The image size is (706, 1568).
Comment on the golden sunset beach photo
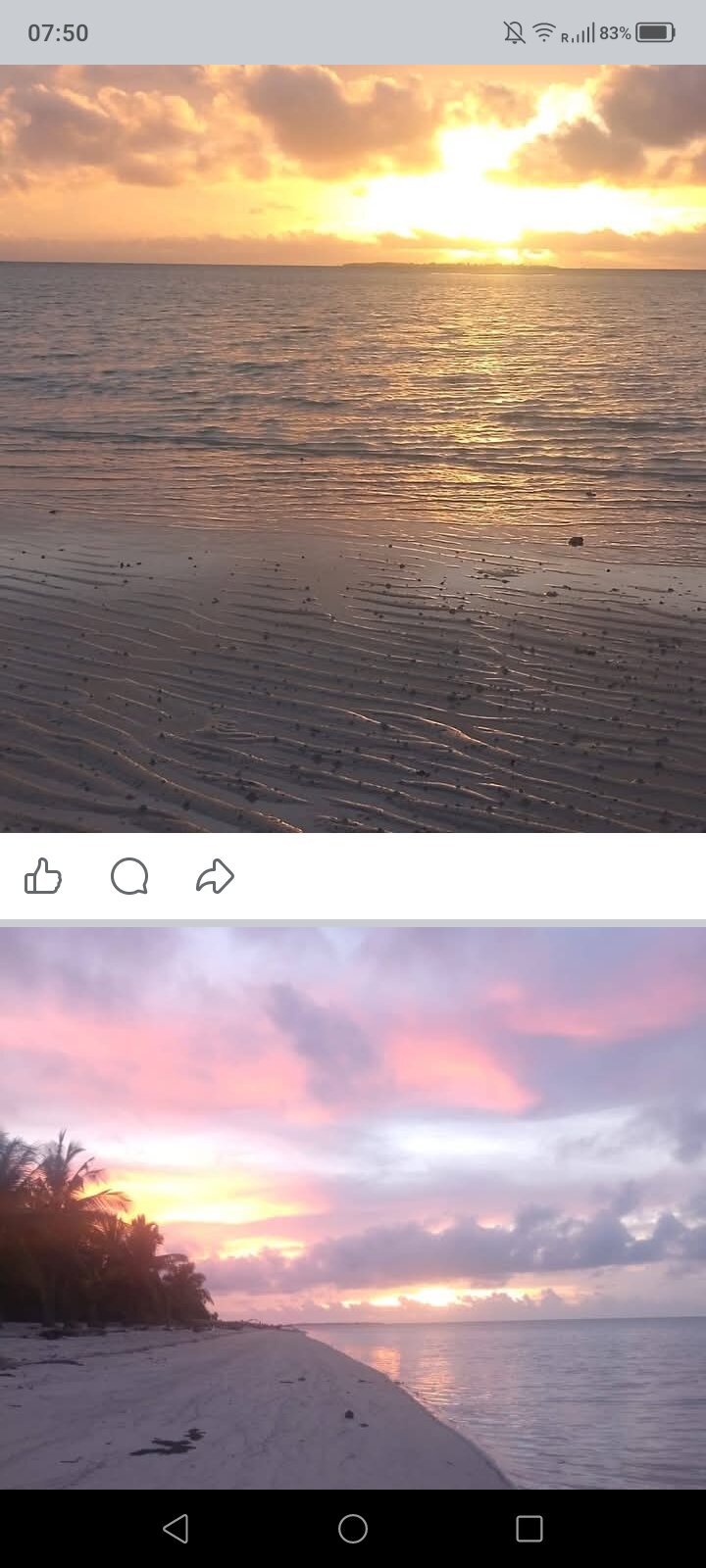coord(129,876)
